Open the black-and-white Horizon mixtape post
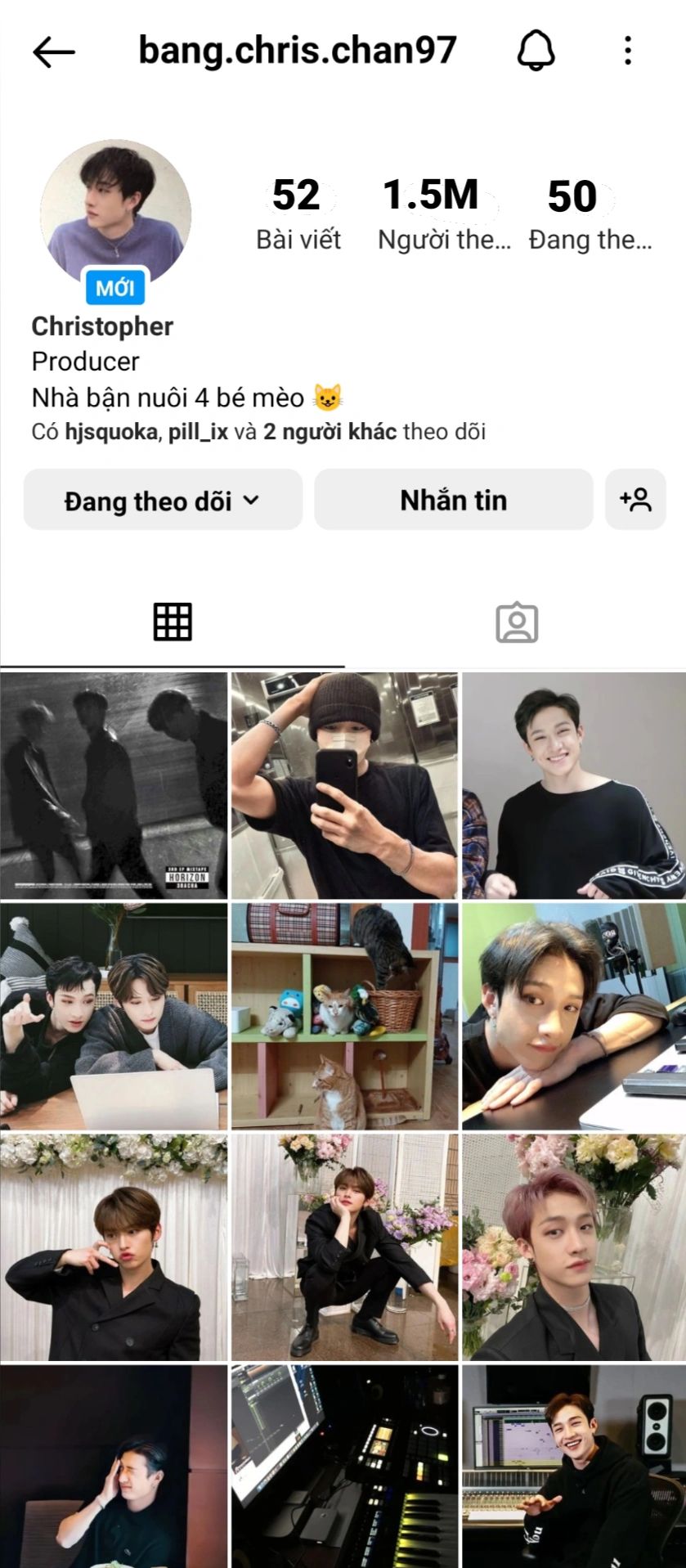 click(x=114, y=786)
